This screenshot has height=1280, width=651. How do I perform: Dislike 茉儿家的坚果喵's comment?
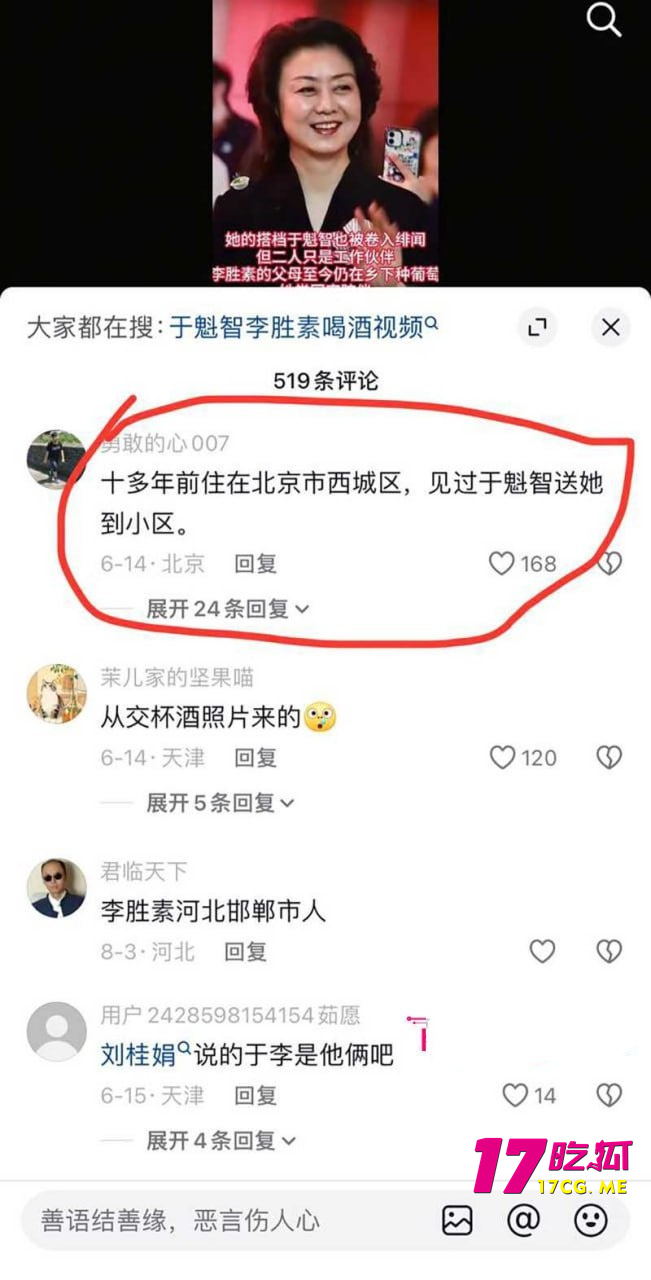point(609,758)
